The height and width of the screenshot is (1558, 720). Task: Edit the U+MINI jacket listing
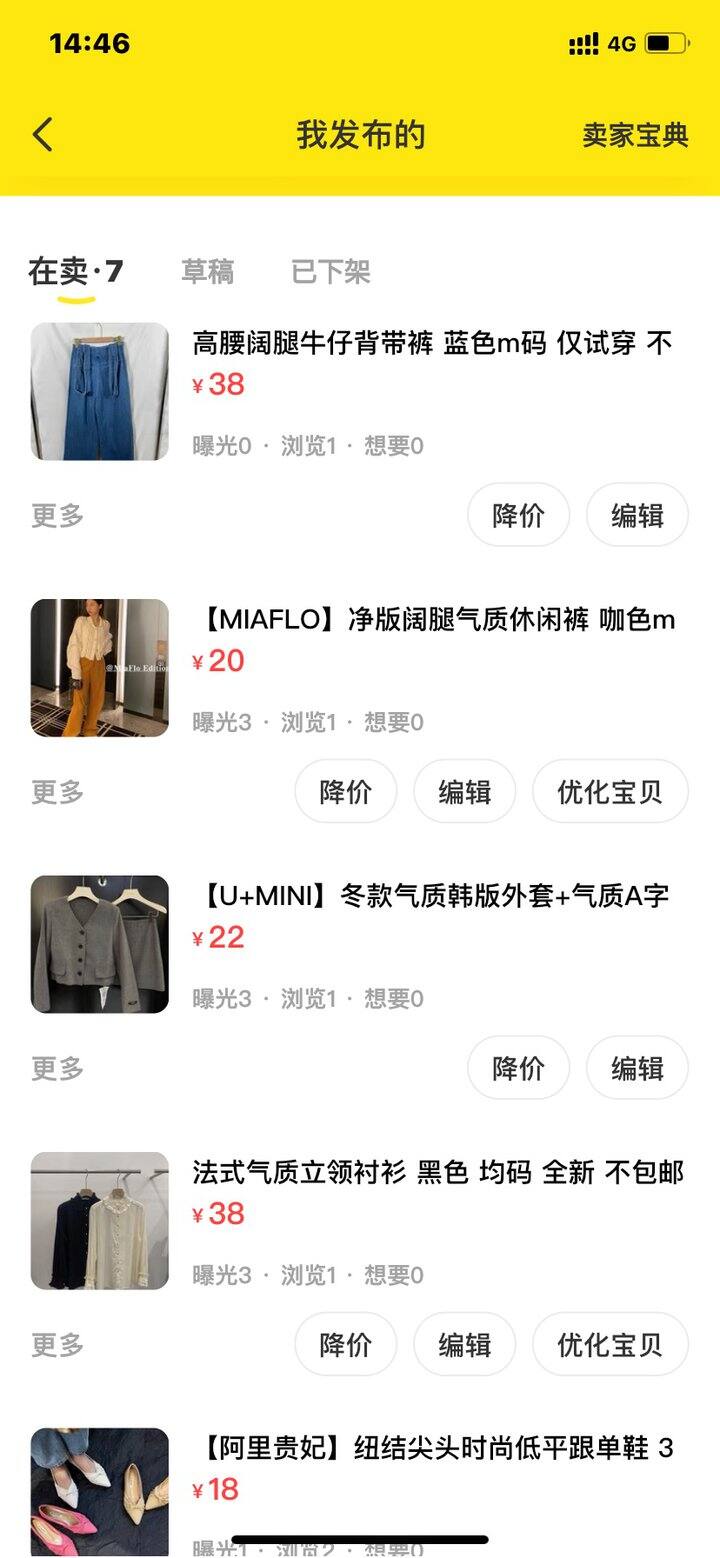638,1068
